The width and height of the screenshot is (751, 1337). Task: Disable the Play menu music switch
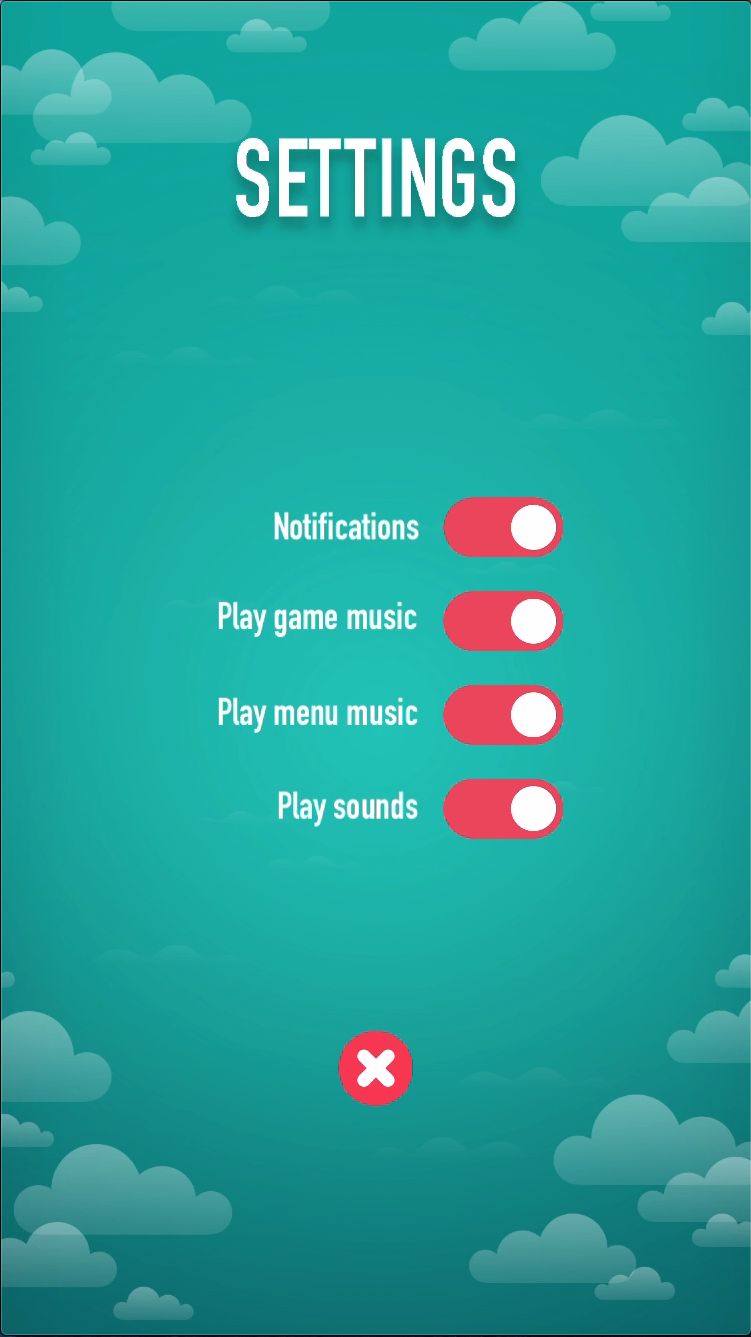pos(503,715)
